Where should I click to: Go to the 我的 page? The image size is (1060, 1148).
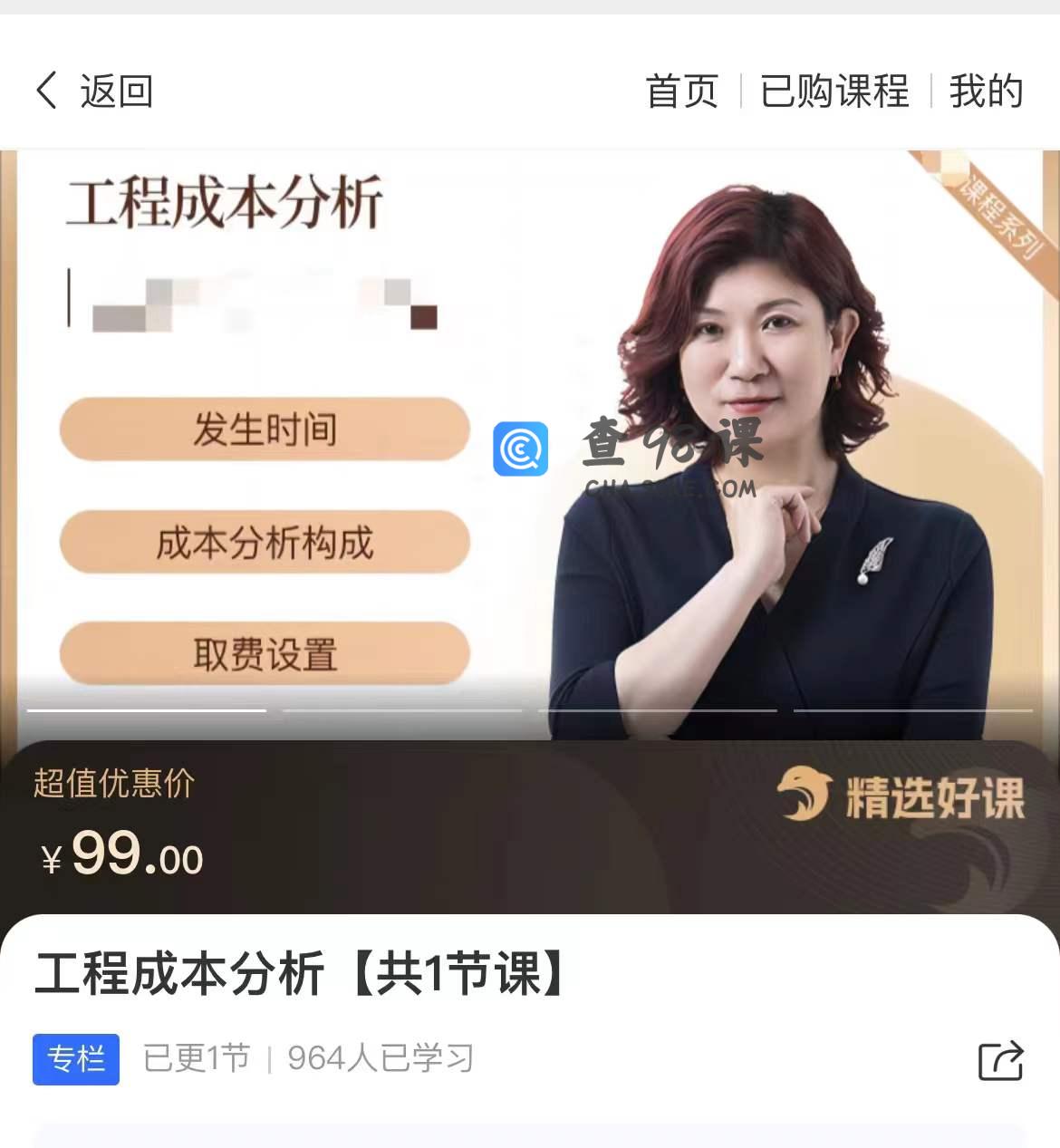click(x=986, y=92)
